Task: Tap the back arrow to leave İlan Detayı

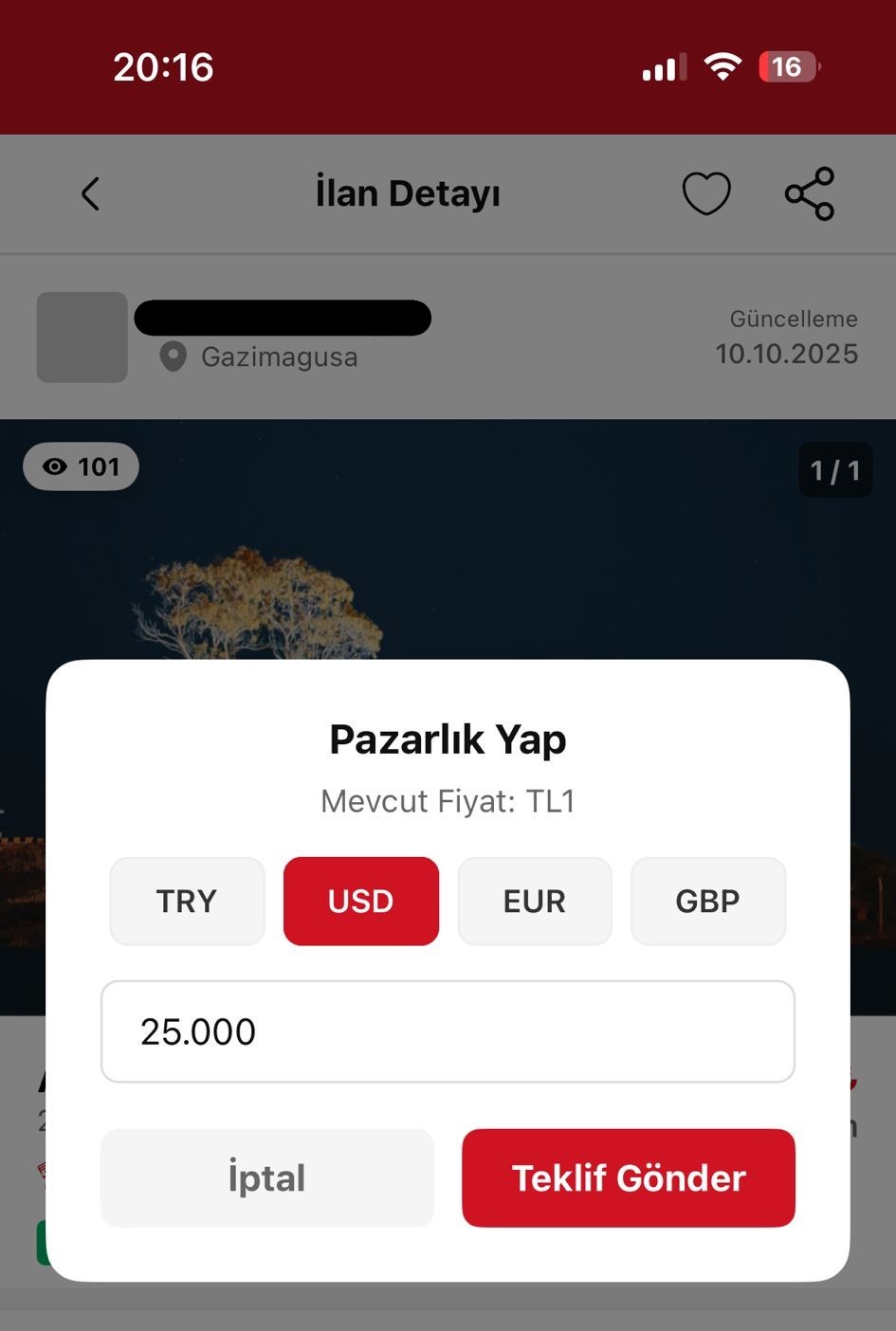Action: [90, 193]
